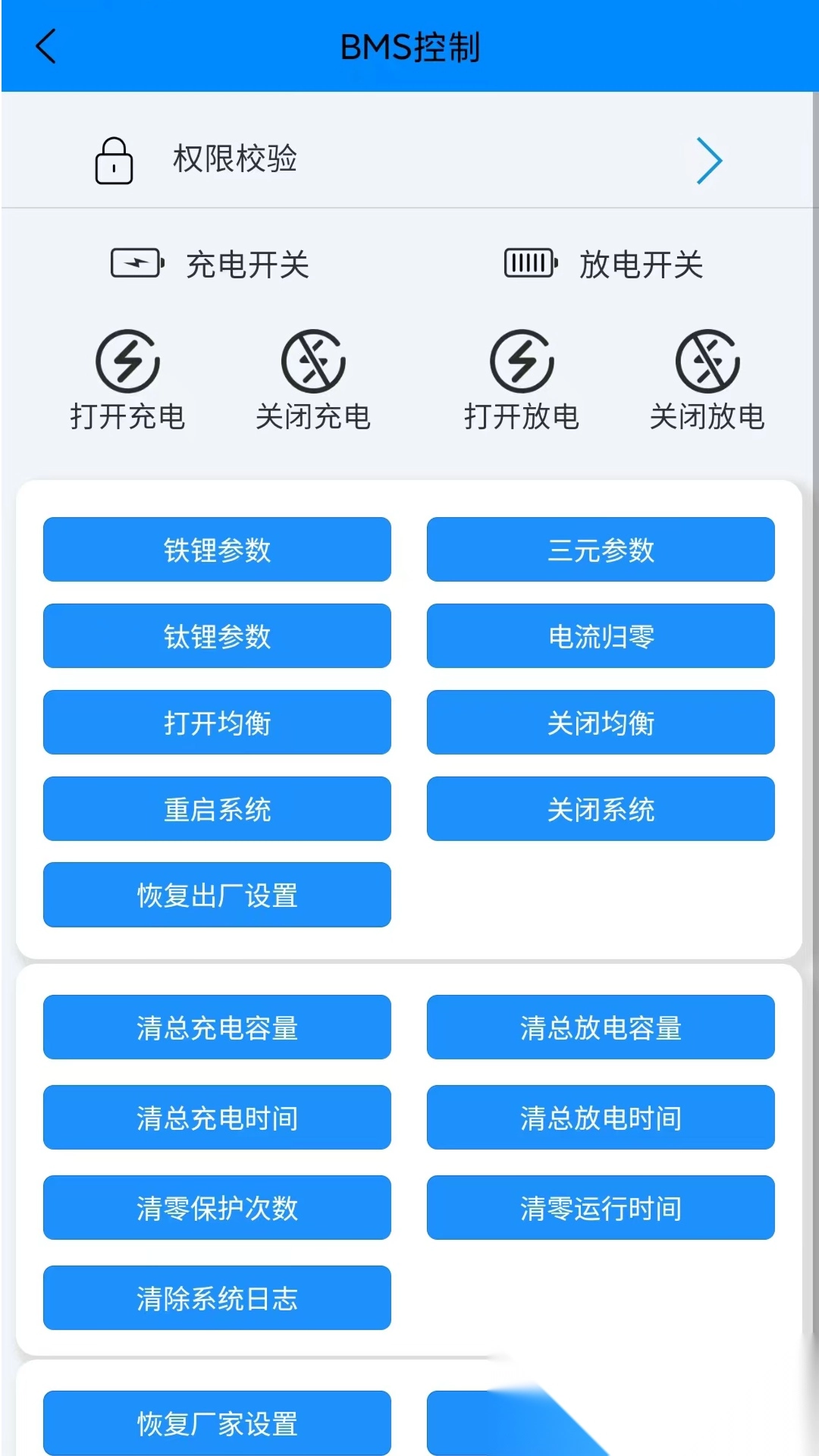
Task: Tap 恢复厂家设置 button
Action: point(217,1423)
